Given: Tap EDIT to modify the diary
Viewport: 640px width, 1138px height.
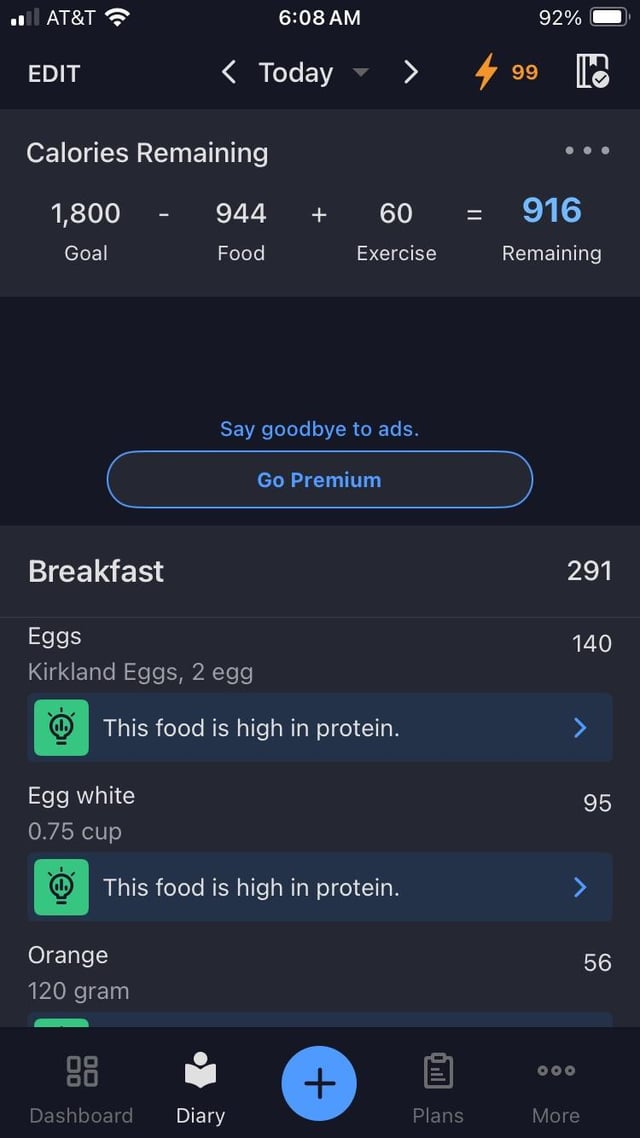Looking at the screenshot, I should coord(54,73).
